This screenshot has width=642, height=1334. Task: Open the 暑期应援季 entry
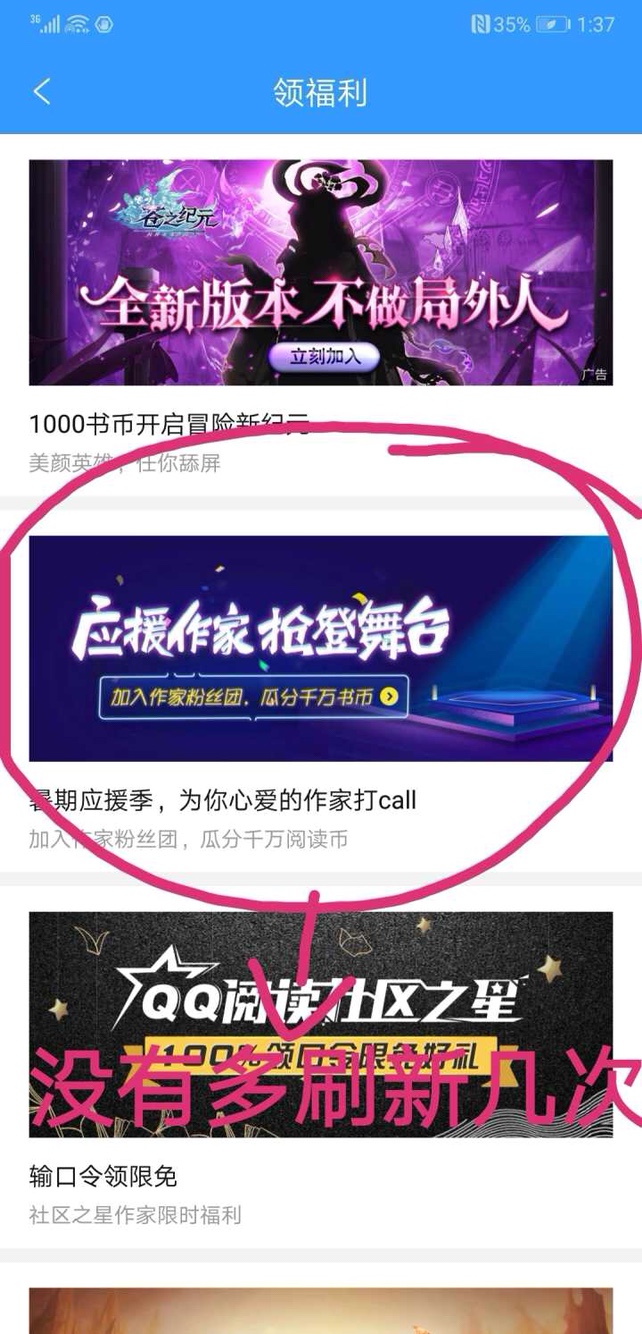[x=222, y=800]
